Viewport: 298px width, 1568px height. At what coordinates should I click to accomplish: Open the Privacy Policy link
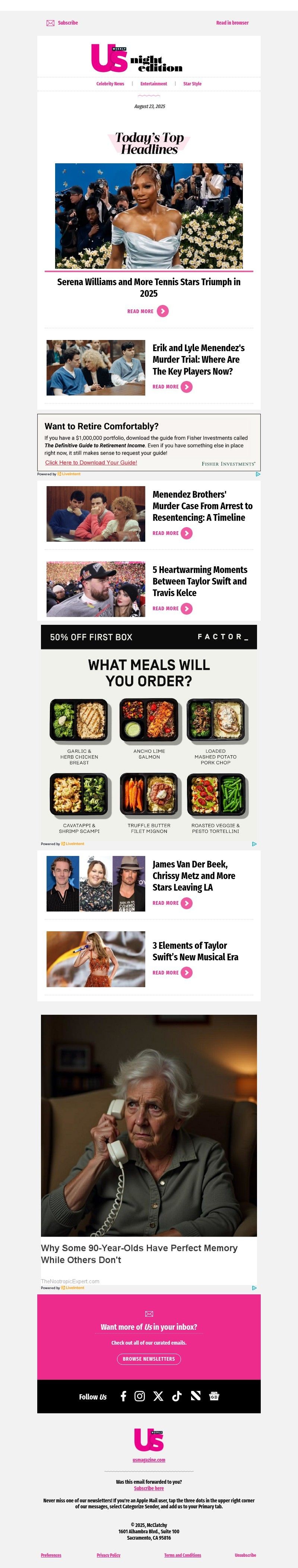pyautogui.click(x=108, y=1555)
